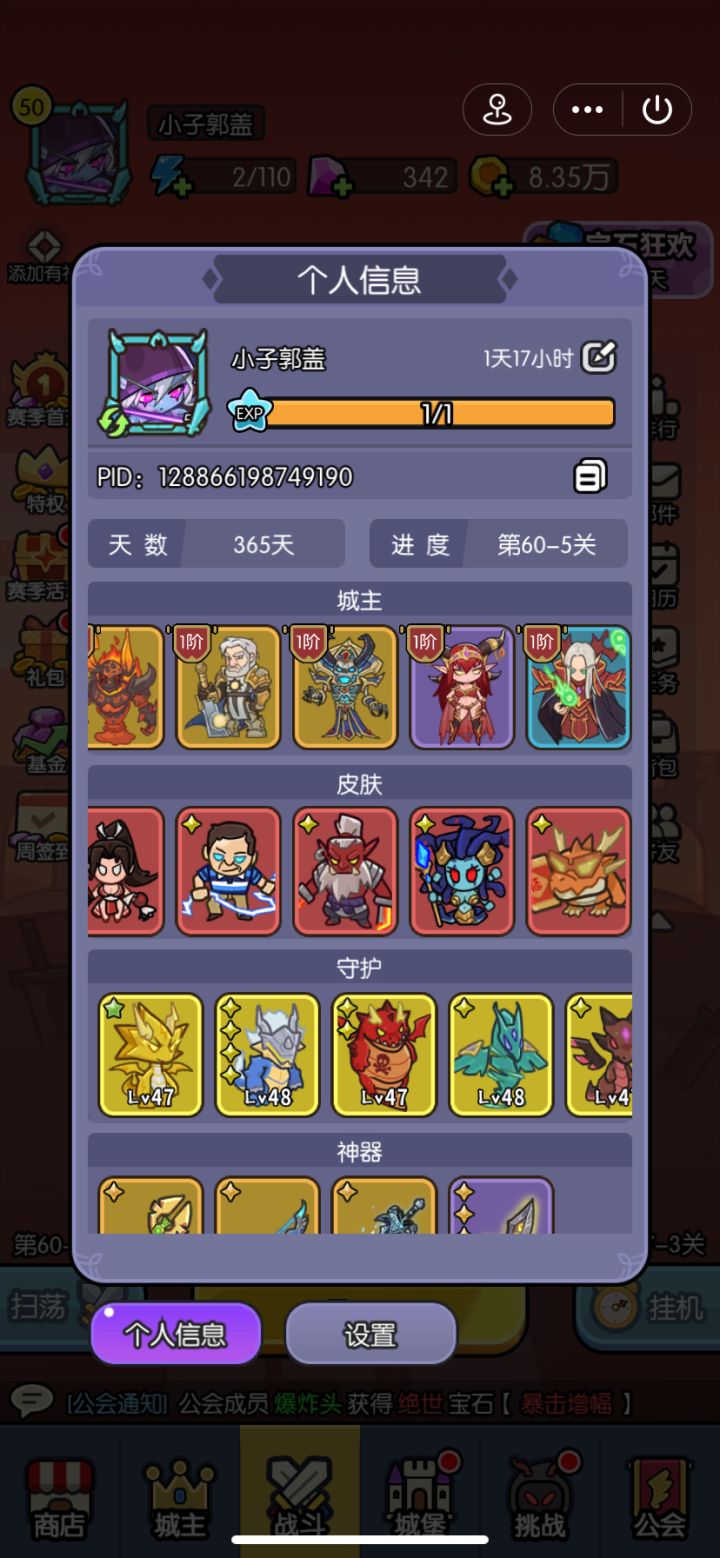
Task: Tap the logout power icon in top bar
Action: [x=657, y=110]
